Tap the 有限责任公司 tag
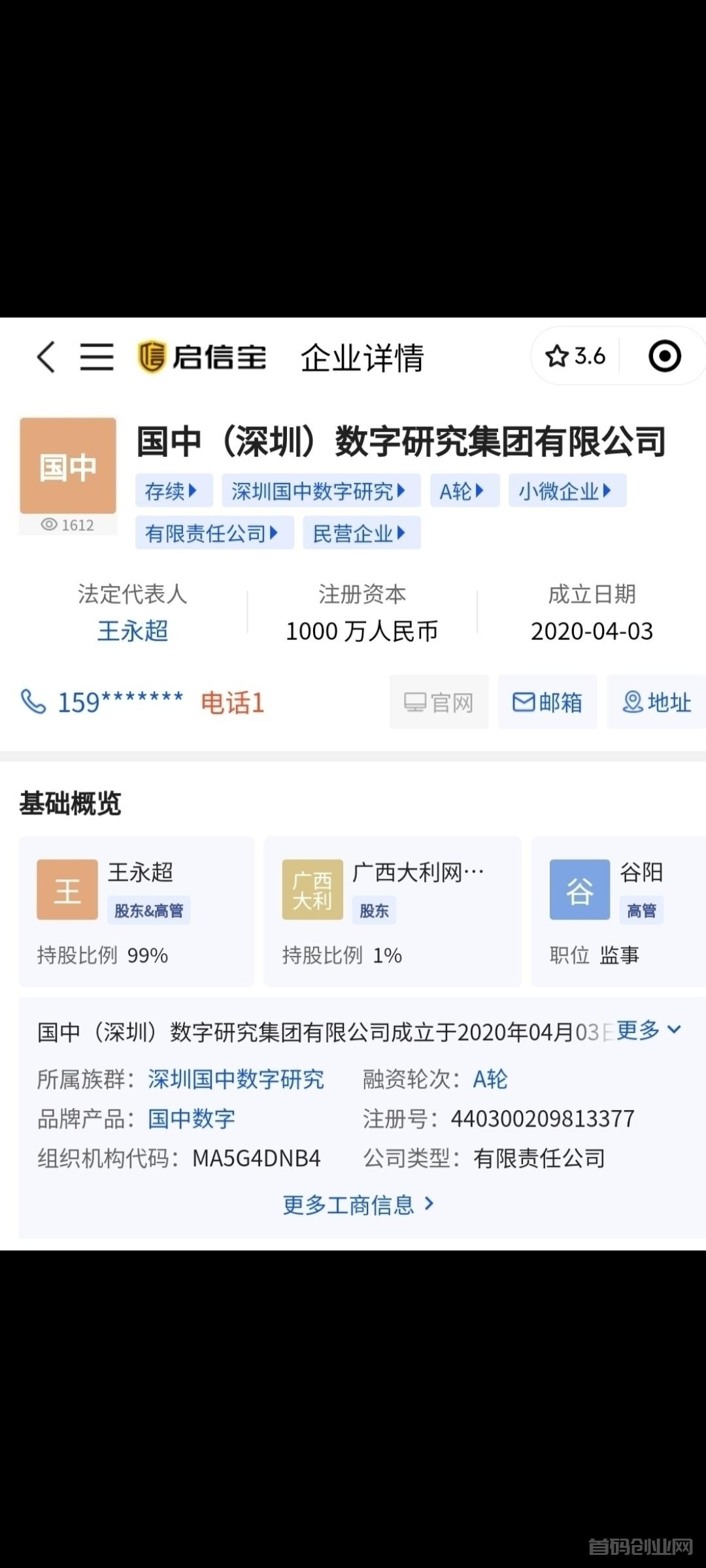 point(214,533)
